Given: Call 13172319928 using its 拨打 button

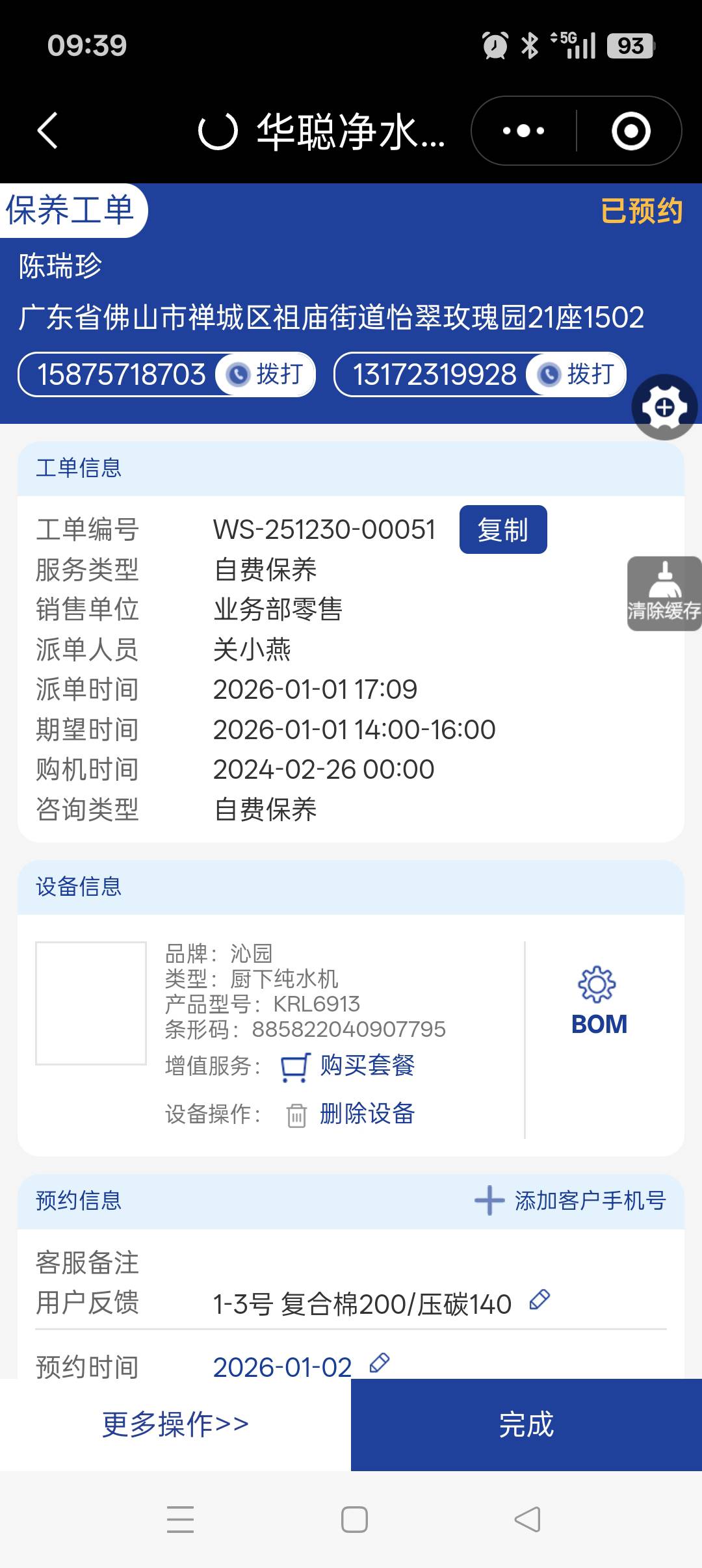Looking at the screenshot, I should (x=576, y=374).
